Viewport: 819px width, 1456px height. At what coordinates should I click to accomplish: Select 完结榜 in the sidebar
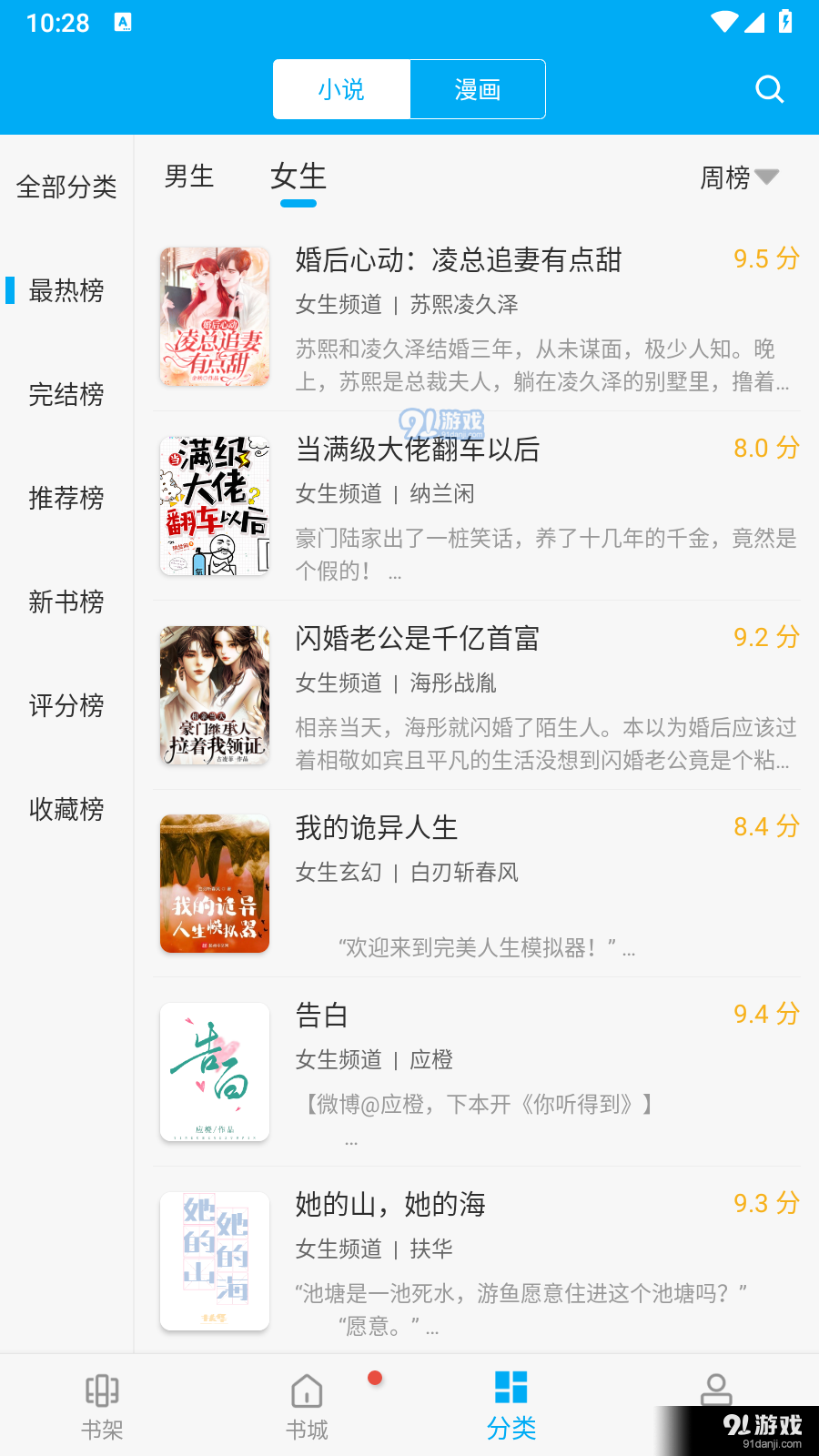click(66, 395)
